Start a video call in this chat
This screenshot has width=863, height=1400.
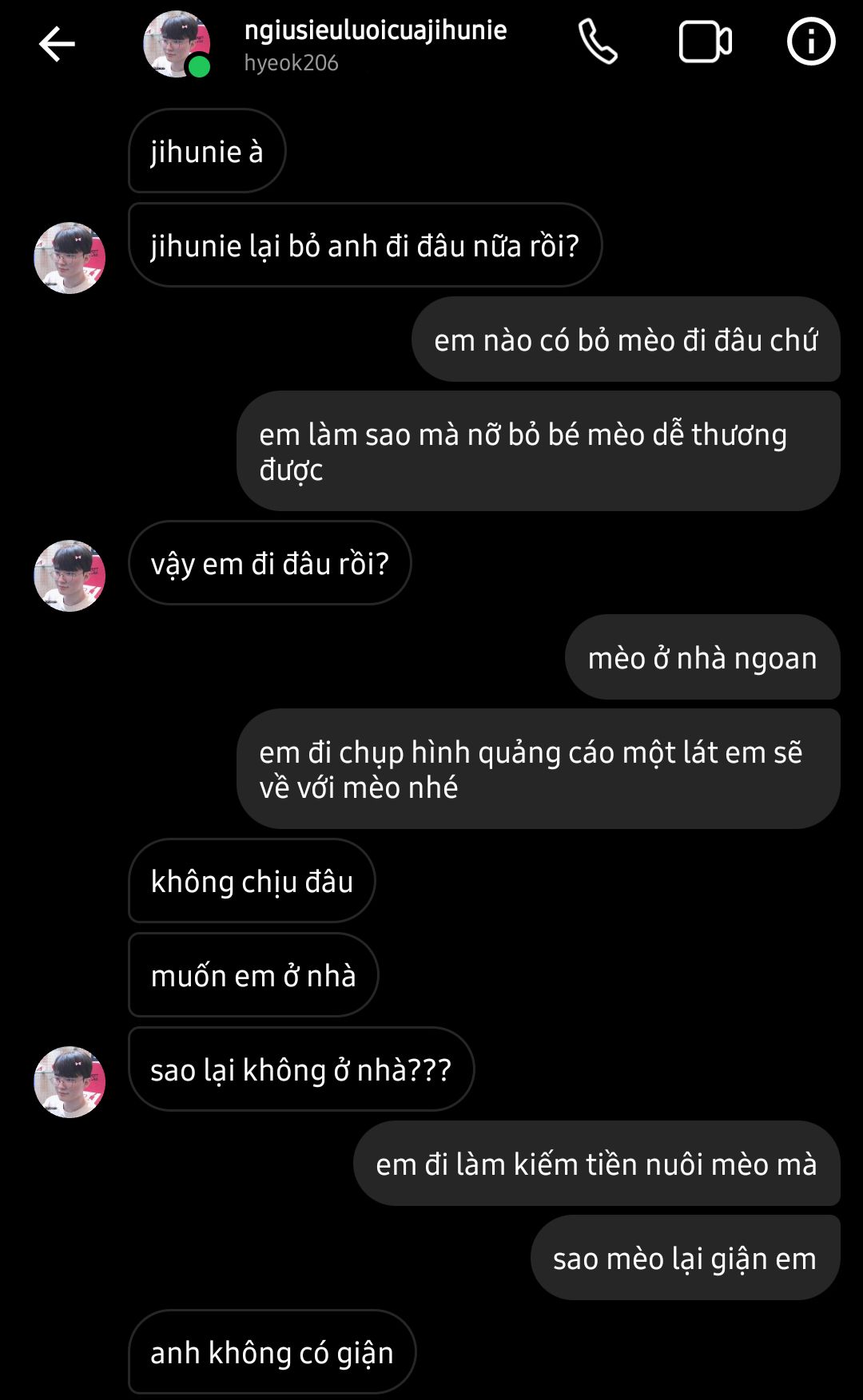705,42
